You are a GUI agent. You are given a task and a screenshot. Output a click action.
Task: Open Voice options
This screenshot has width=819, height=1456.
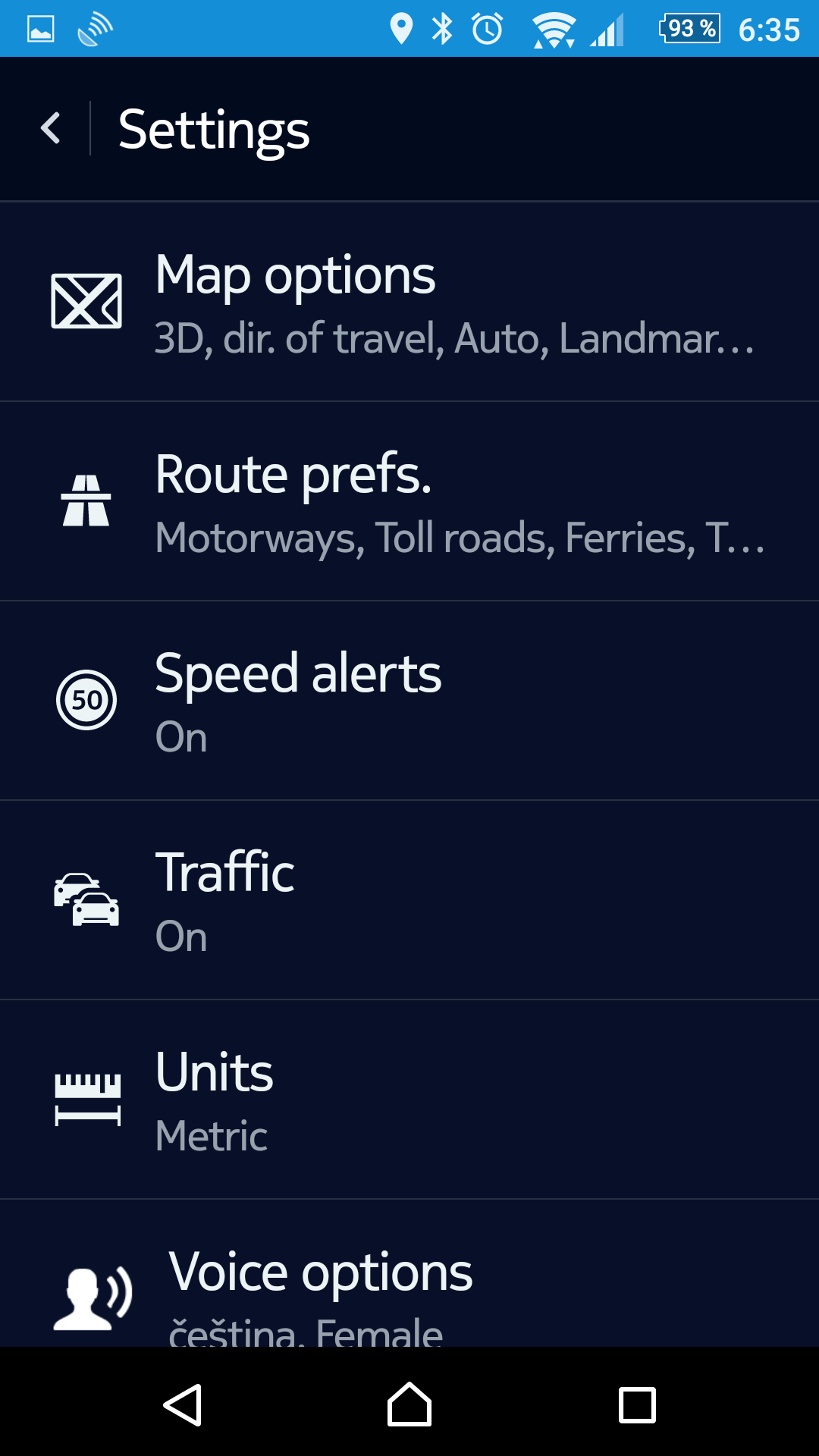[x=409, y=1273]
